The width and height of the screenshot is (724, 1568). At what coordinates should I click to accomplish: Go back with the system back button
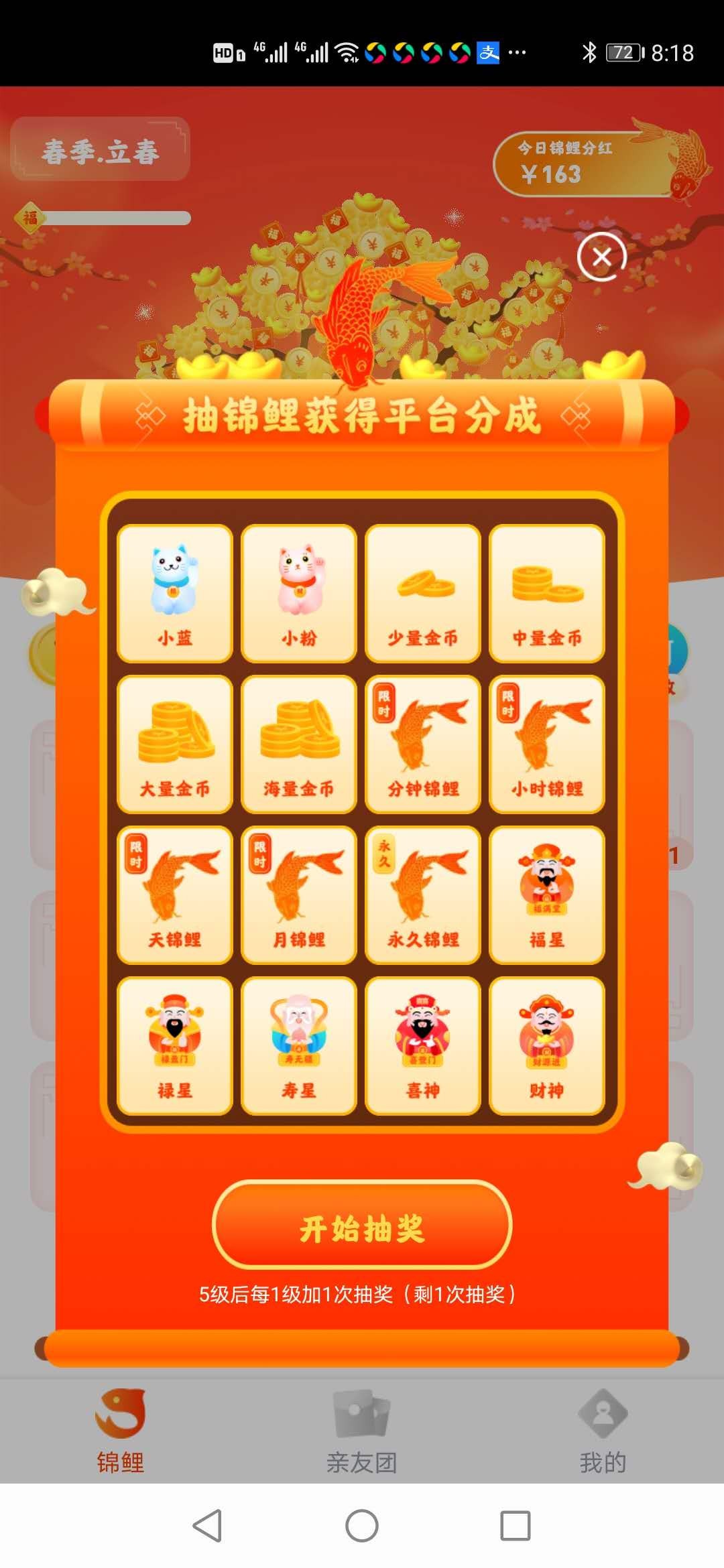207,1526
